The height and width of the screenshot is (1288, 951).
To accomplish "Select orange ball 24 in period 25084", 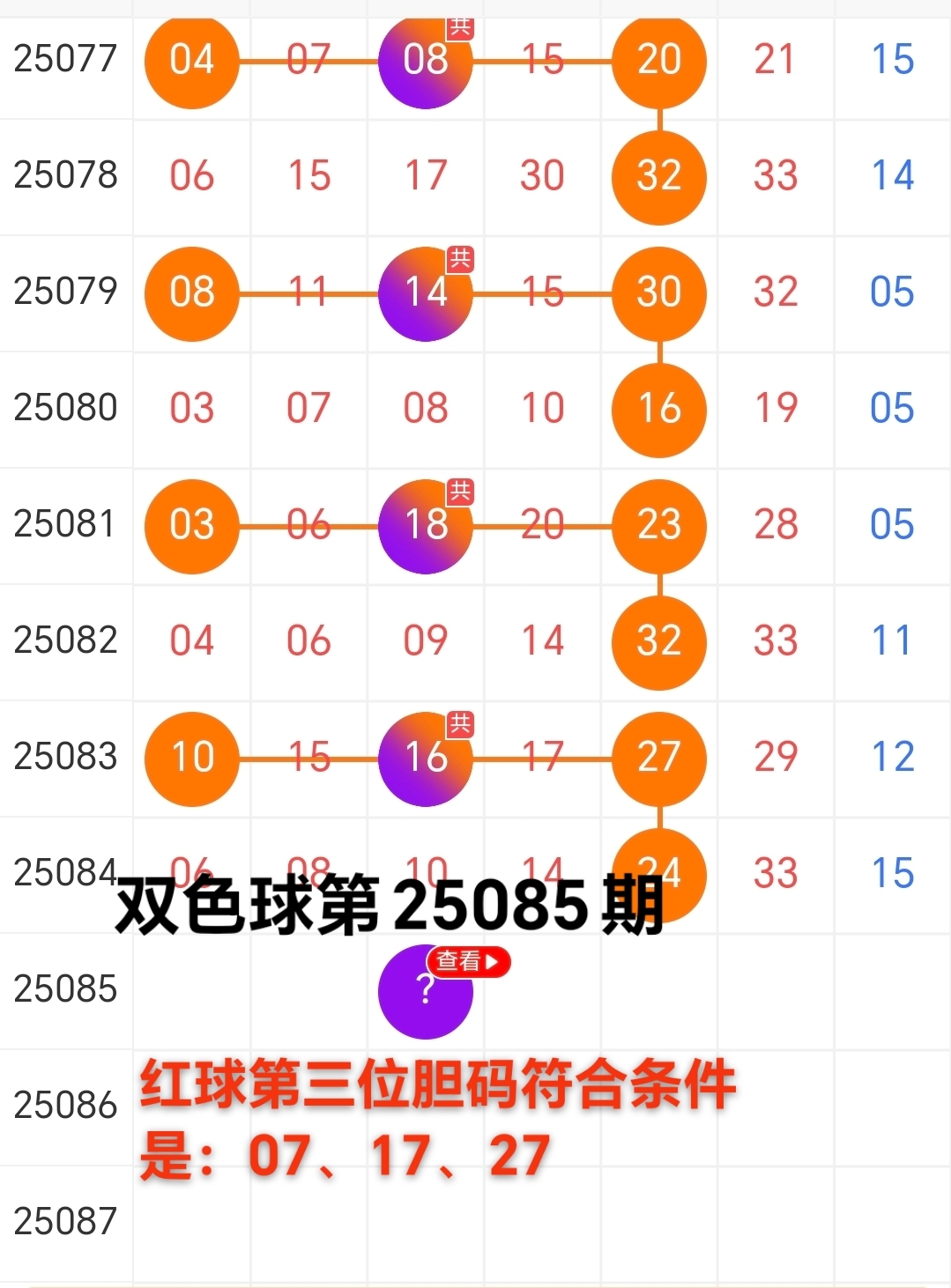I will click(x=658, y=873).
